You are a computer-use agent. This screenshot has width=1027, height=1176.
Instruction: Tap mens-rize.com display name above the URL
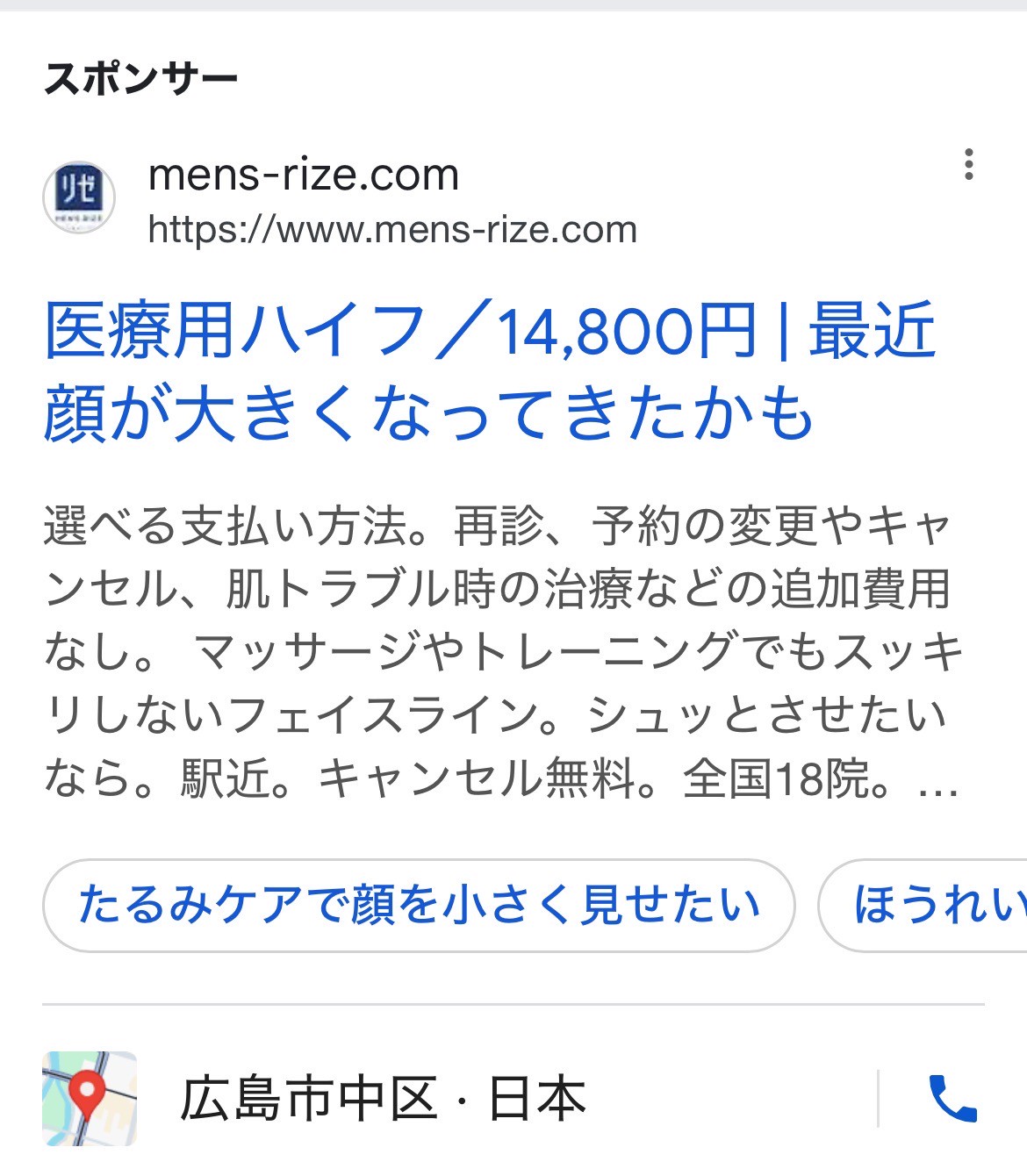coord(303,175)
